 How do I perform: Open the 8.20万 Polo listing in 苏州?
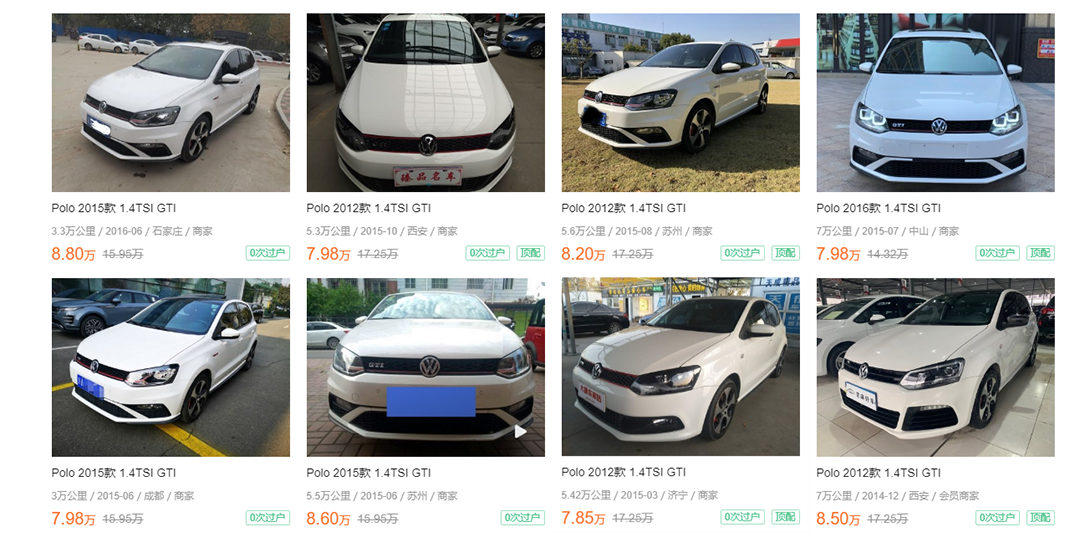click(680, 103)
